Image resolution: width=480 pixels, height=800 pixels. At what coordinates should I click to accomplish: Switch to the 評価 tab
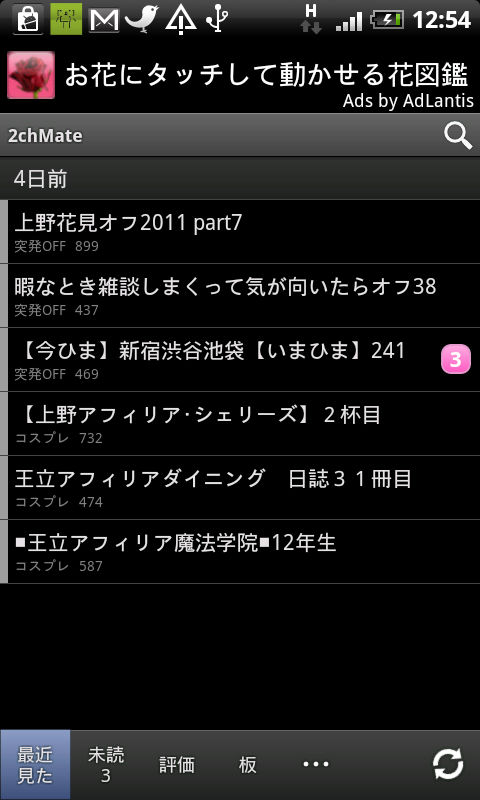pyautogui.click(x=176, y=765)
